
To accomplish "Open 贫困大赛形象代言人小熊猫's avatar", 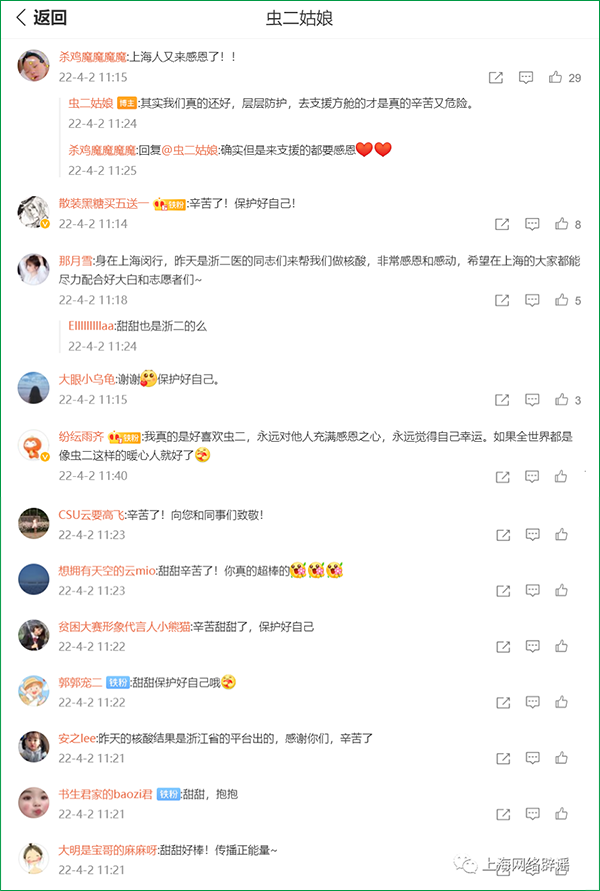I will click(x=35, y=635).
